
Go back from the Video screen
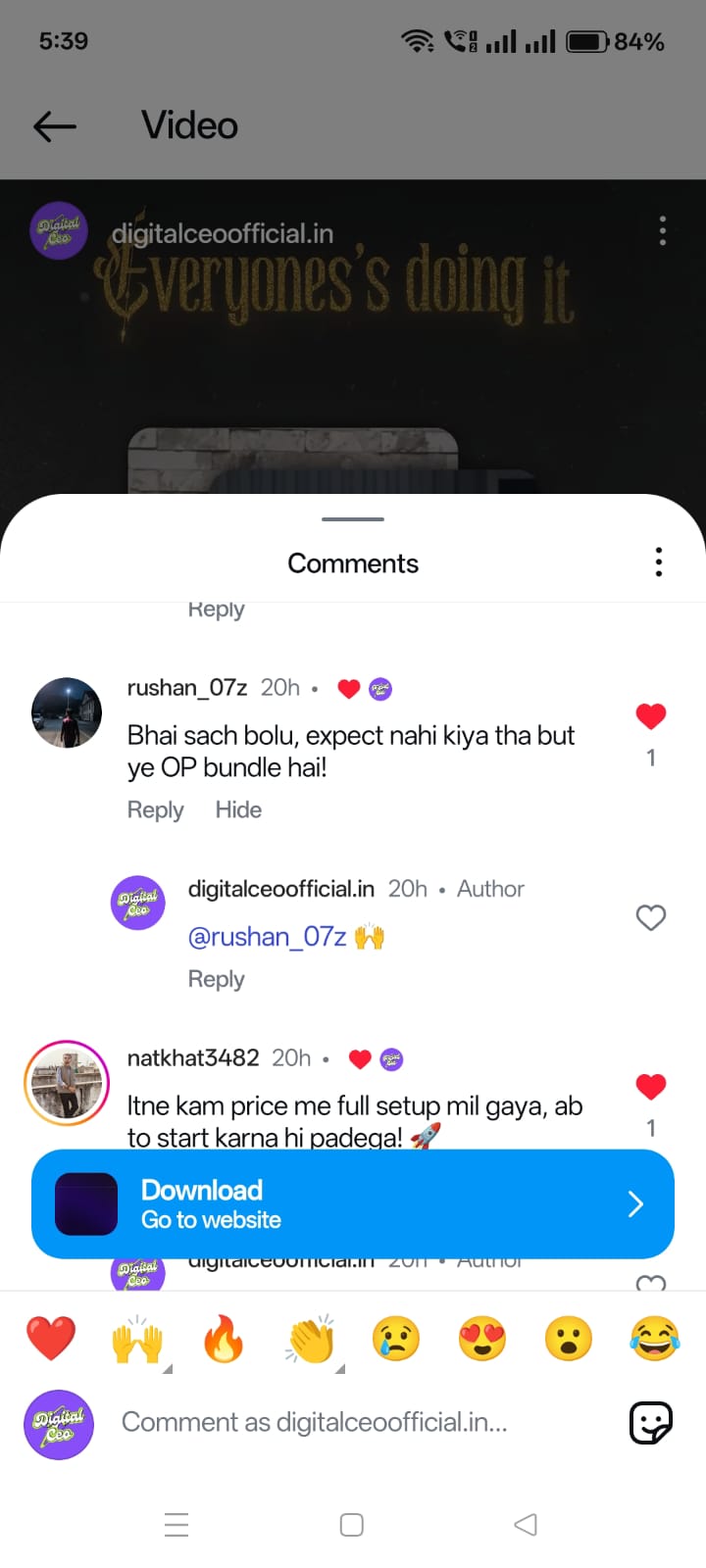tap(55, 125)
